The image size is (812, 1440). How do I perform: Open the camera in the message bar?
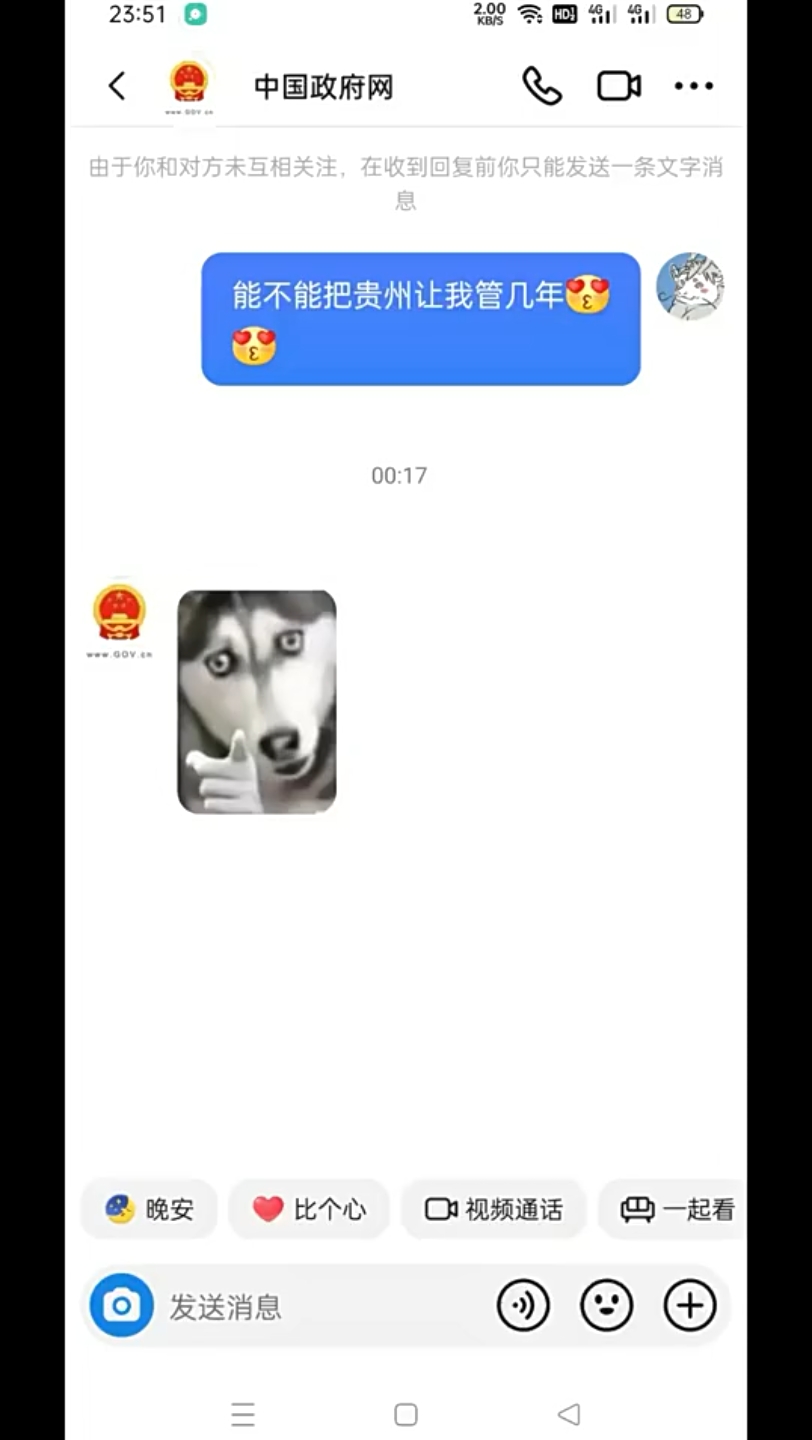(122, 1305)
